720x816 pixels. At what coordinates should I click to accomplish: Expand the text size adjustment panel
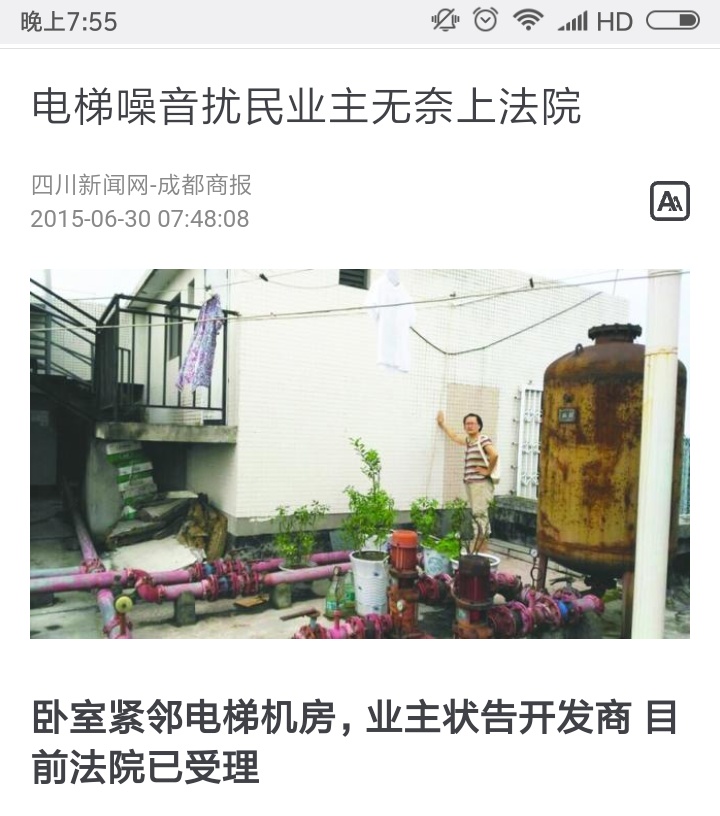point(672,201)
